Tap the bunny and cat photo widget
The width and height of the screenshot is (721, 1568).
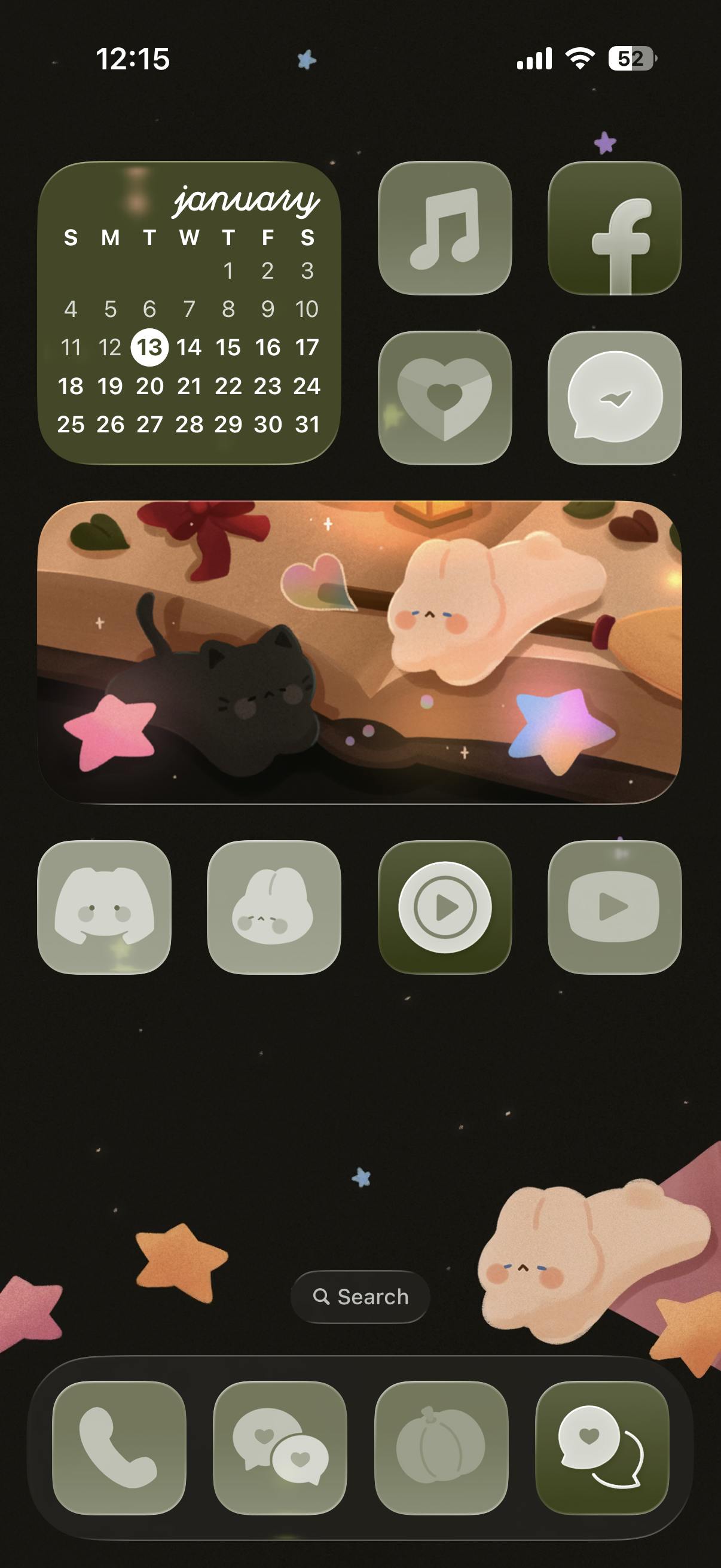click(359, 652)
